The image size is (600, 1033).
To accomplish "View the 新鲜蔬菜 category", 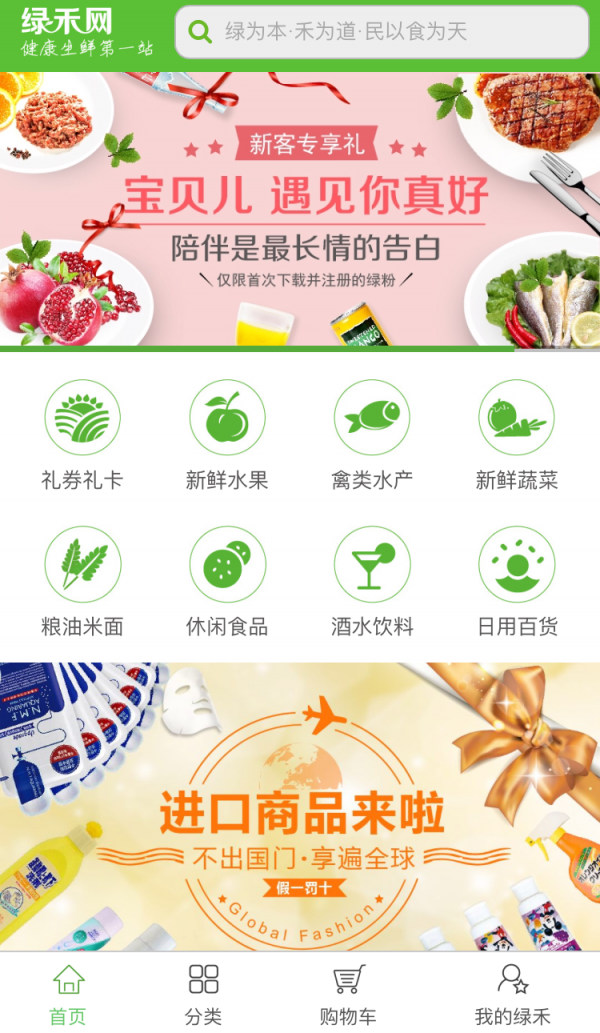I will [516, 435].
